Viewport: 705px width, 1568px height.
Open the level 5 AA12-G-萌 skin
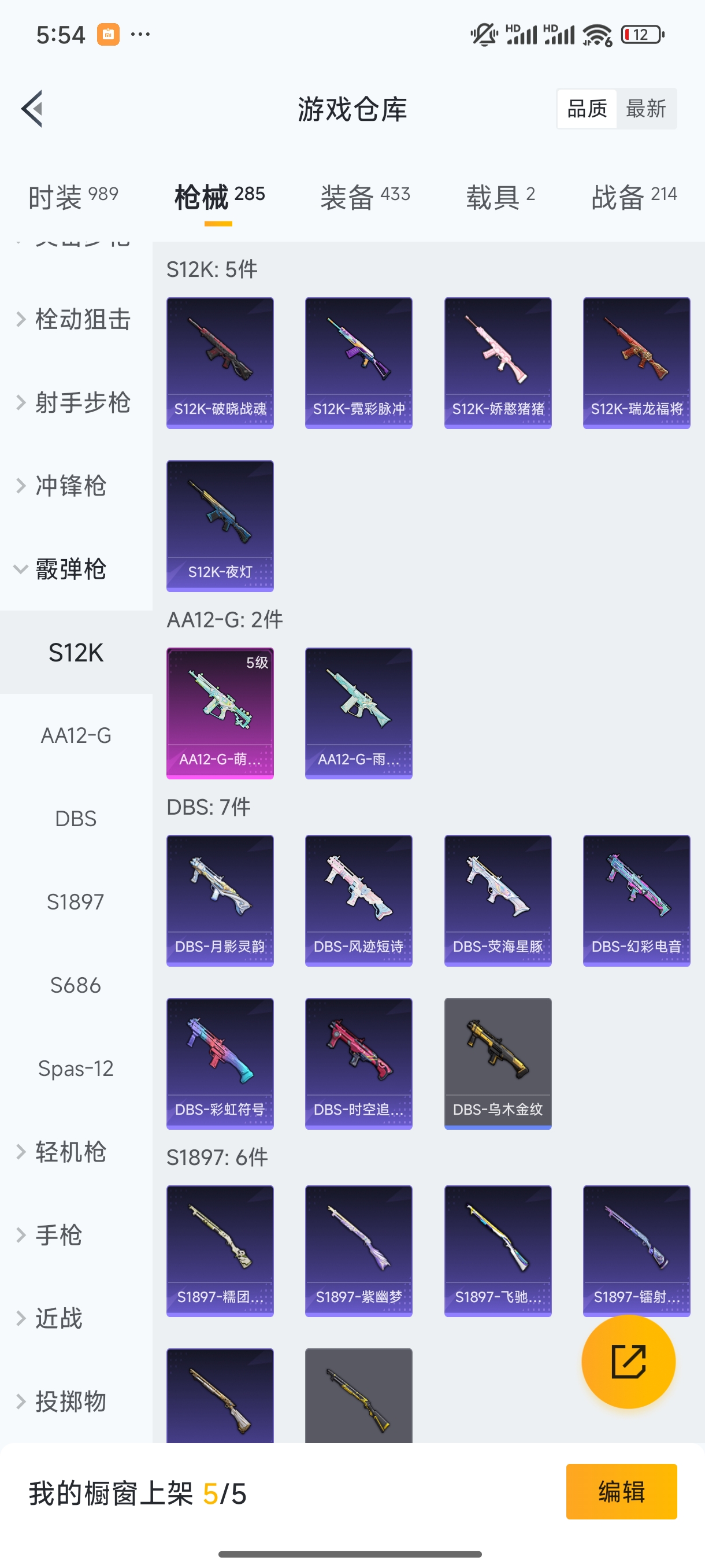(220, 713)
